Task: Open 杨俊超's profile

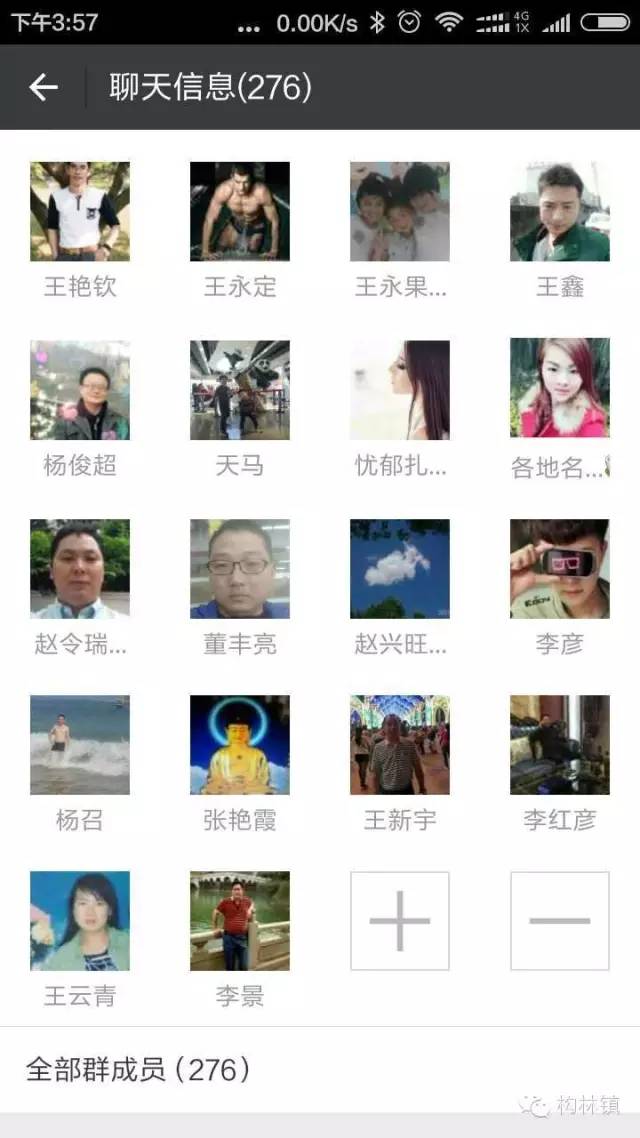Action: tap(80, 390)
